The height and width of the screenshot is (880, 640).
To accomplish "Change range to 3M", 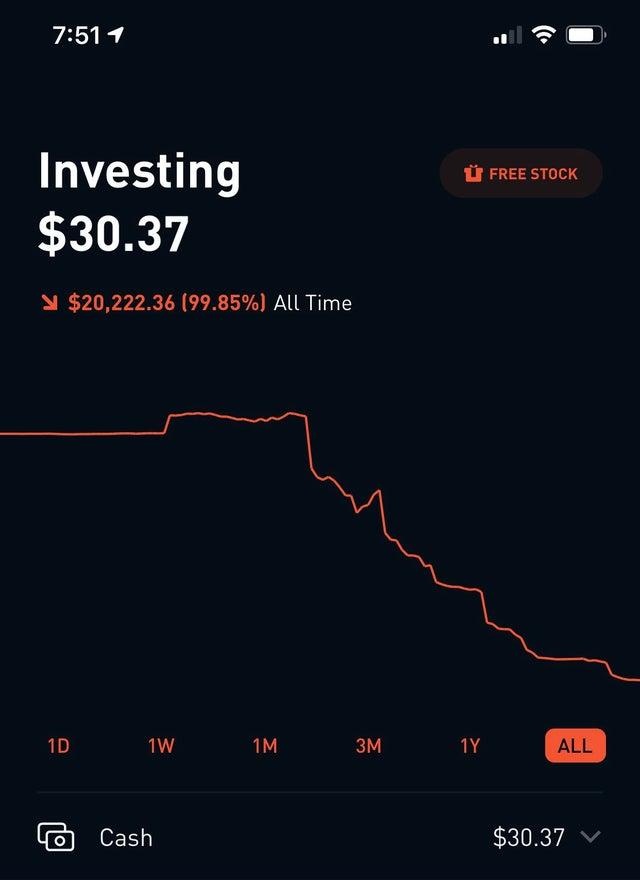I will (368, 746).
